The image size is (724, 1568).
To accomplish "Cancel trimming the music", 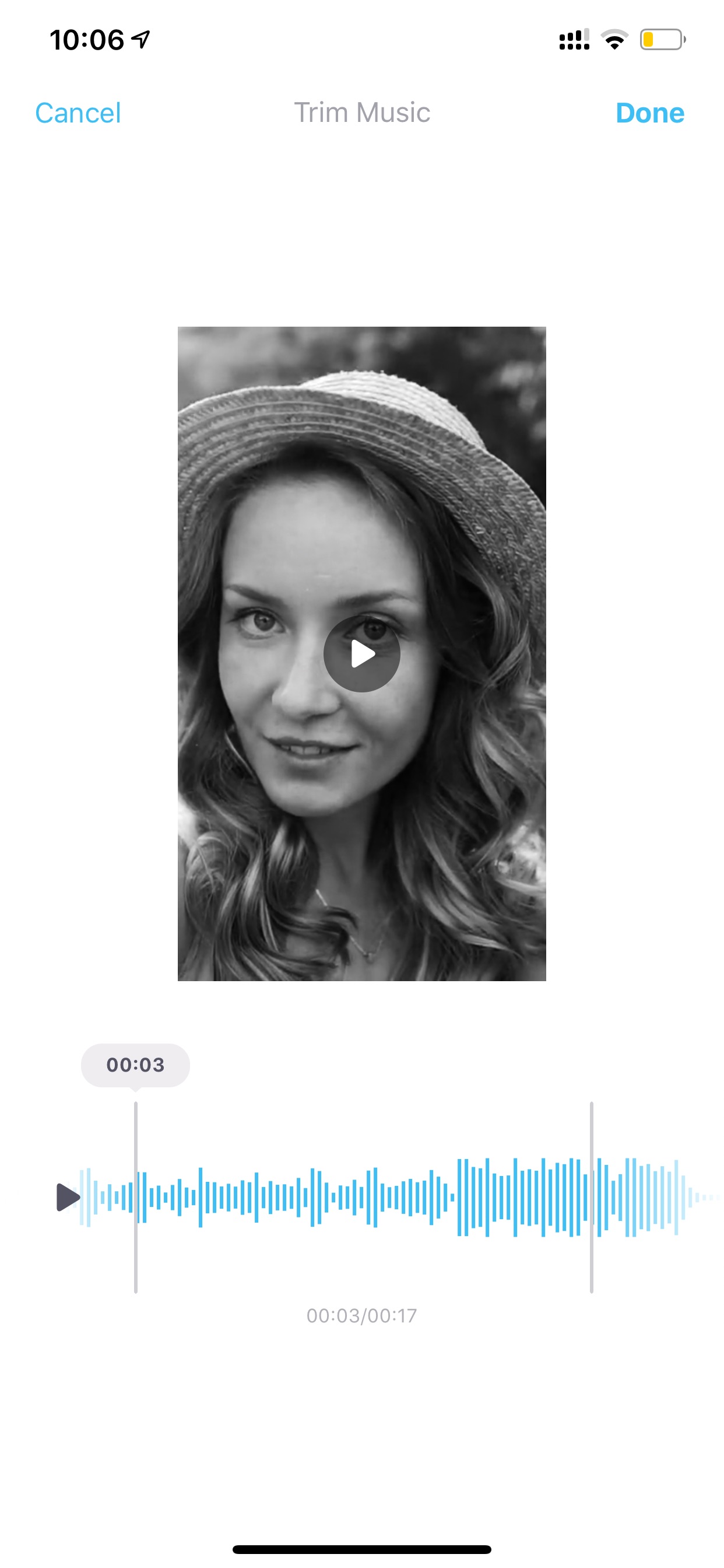I will click(x=78, y=113).
